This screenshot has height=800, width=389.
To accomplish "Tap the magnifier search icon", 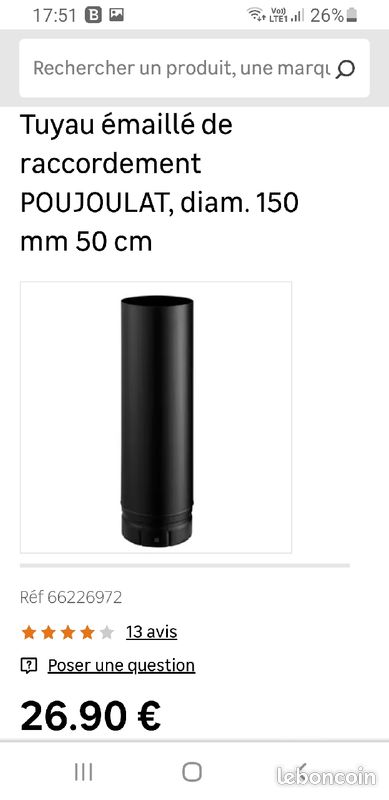I will 345,69.
